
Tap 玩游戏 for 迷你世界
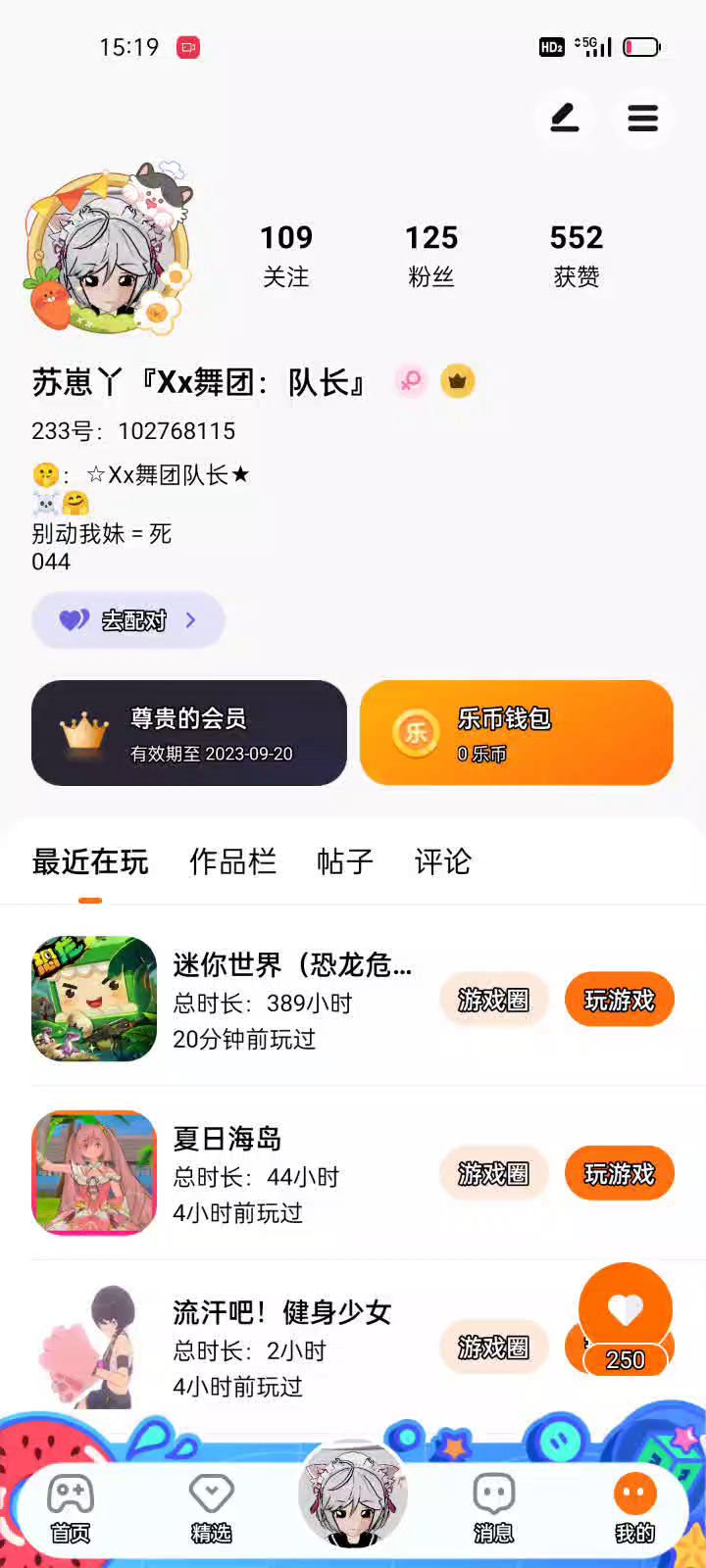click(x=619, y=1000)
